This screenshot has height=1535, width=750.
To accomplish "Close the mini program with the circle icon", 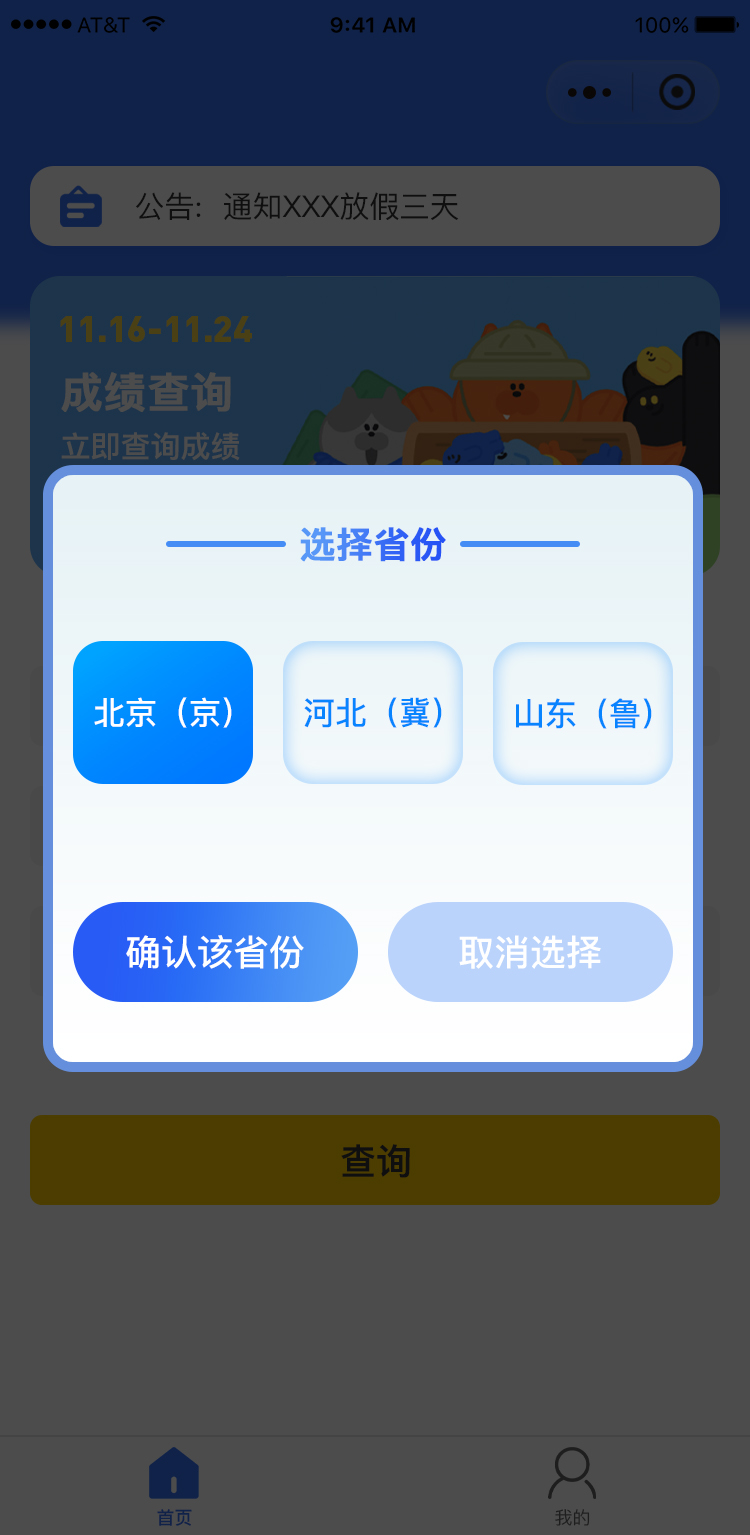I will [677, 93].
